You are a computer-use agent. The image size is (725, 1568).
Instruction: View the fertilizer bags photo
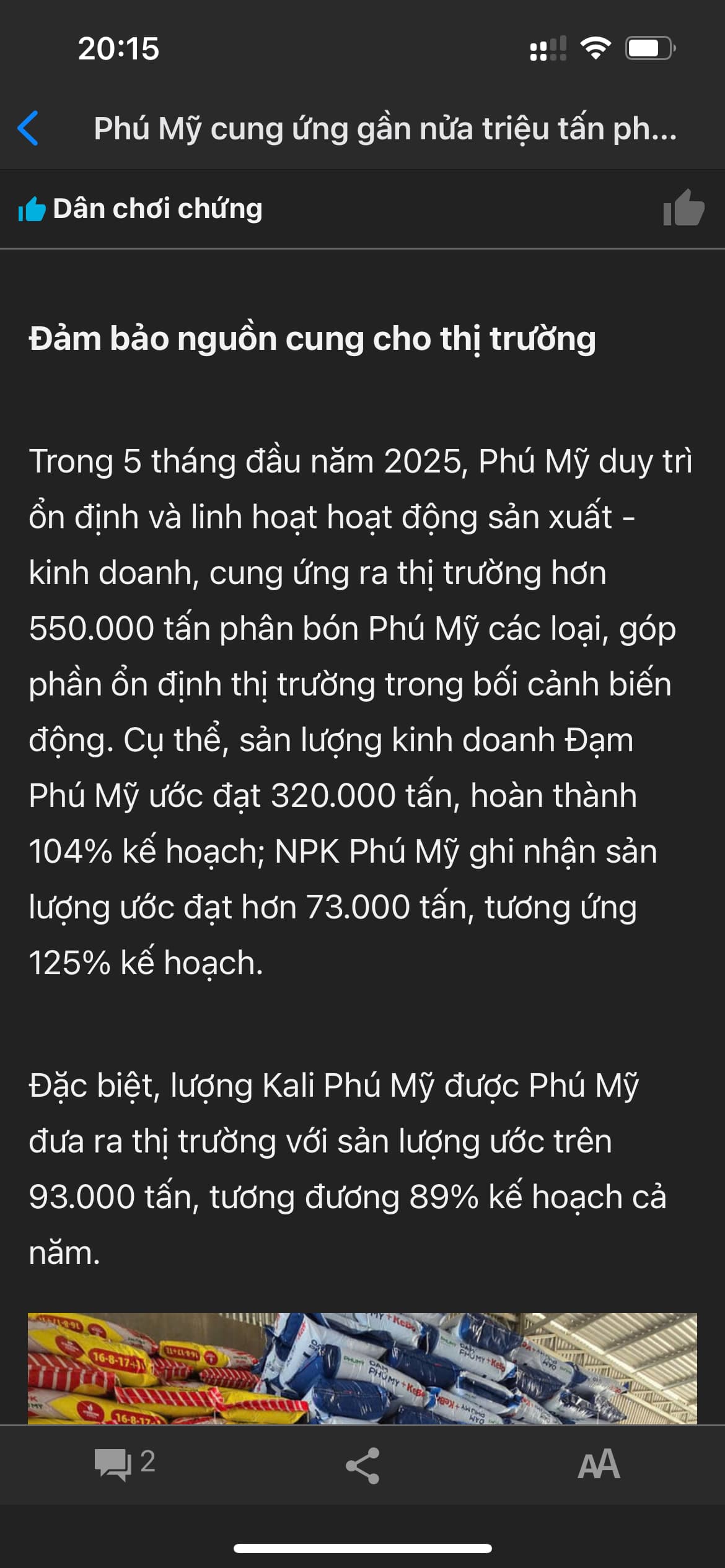[362, 1367]
